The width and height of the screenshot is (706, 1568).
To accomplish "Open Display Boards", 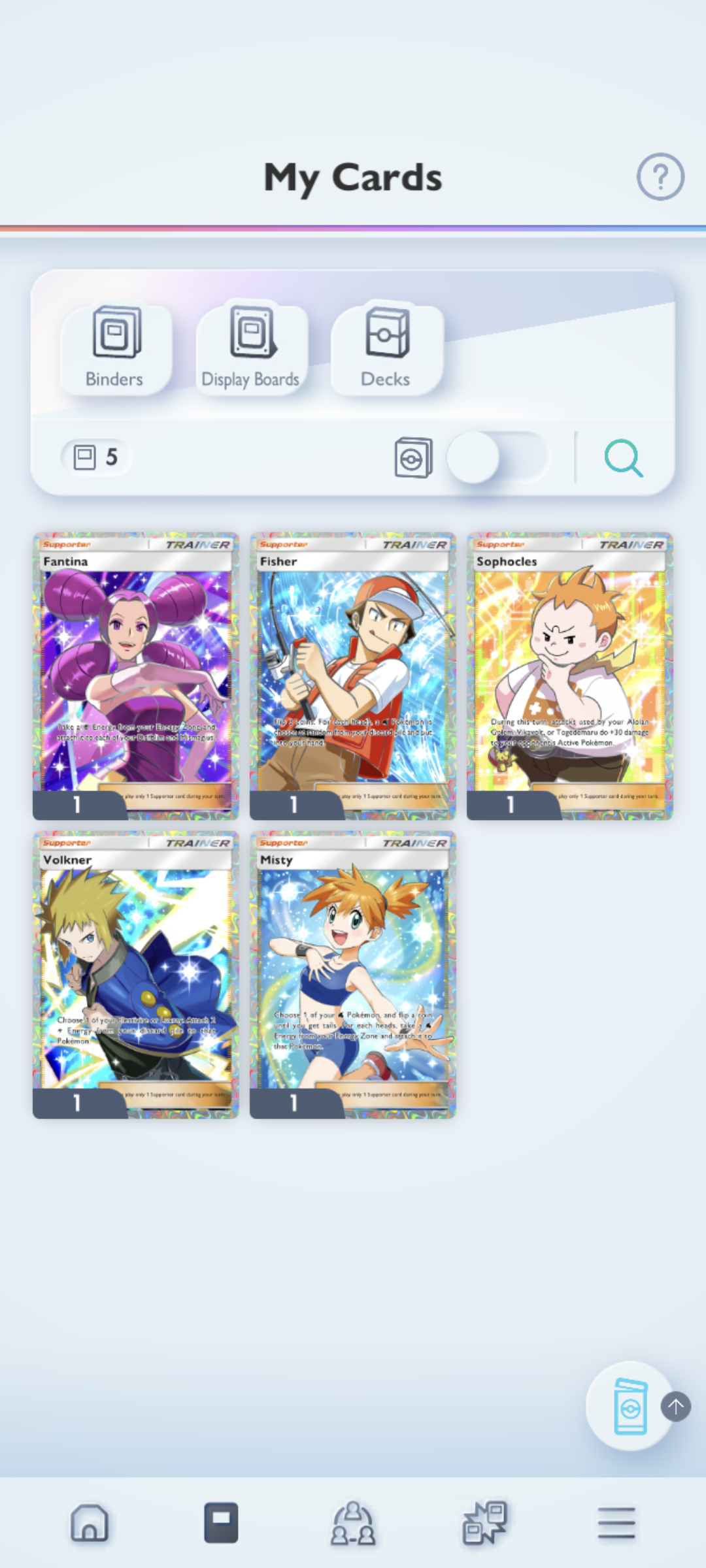I will click(x=251, y=349).
